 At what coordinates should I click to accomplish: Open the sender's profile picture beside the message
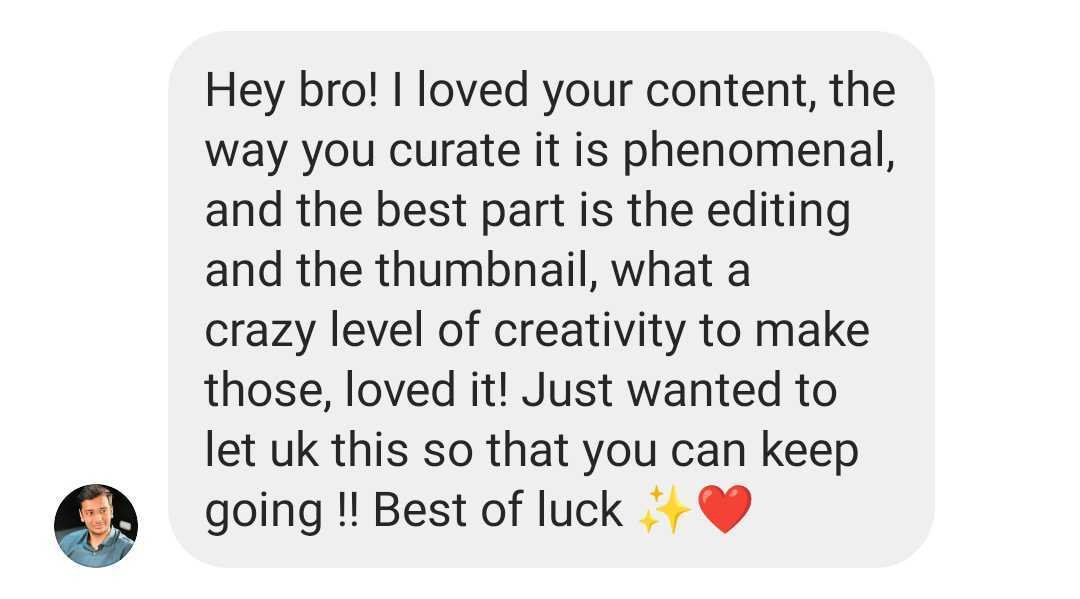click(x=96, y=526)
